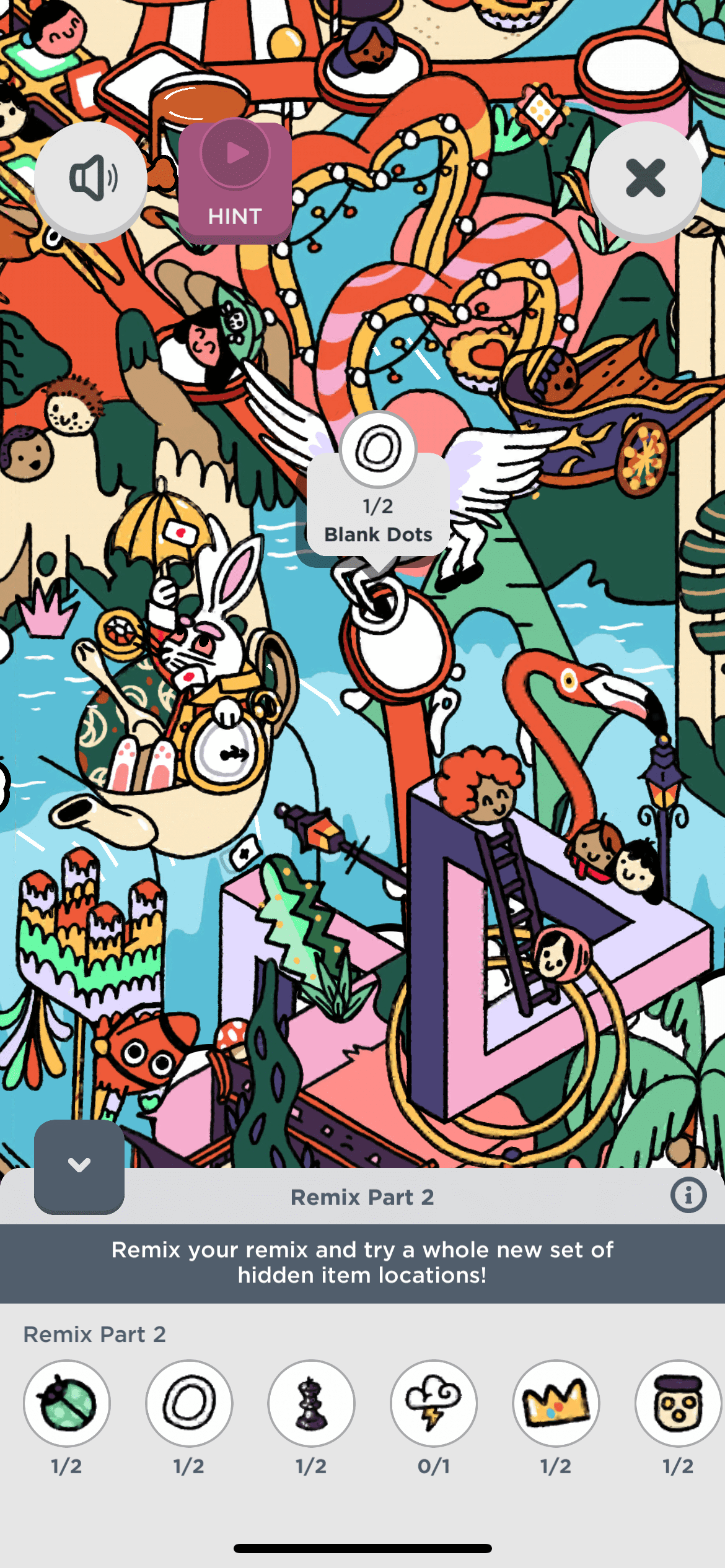Collapse the item panel with down chevron
The image size is (725, 1568).
(79, 1165)
